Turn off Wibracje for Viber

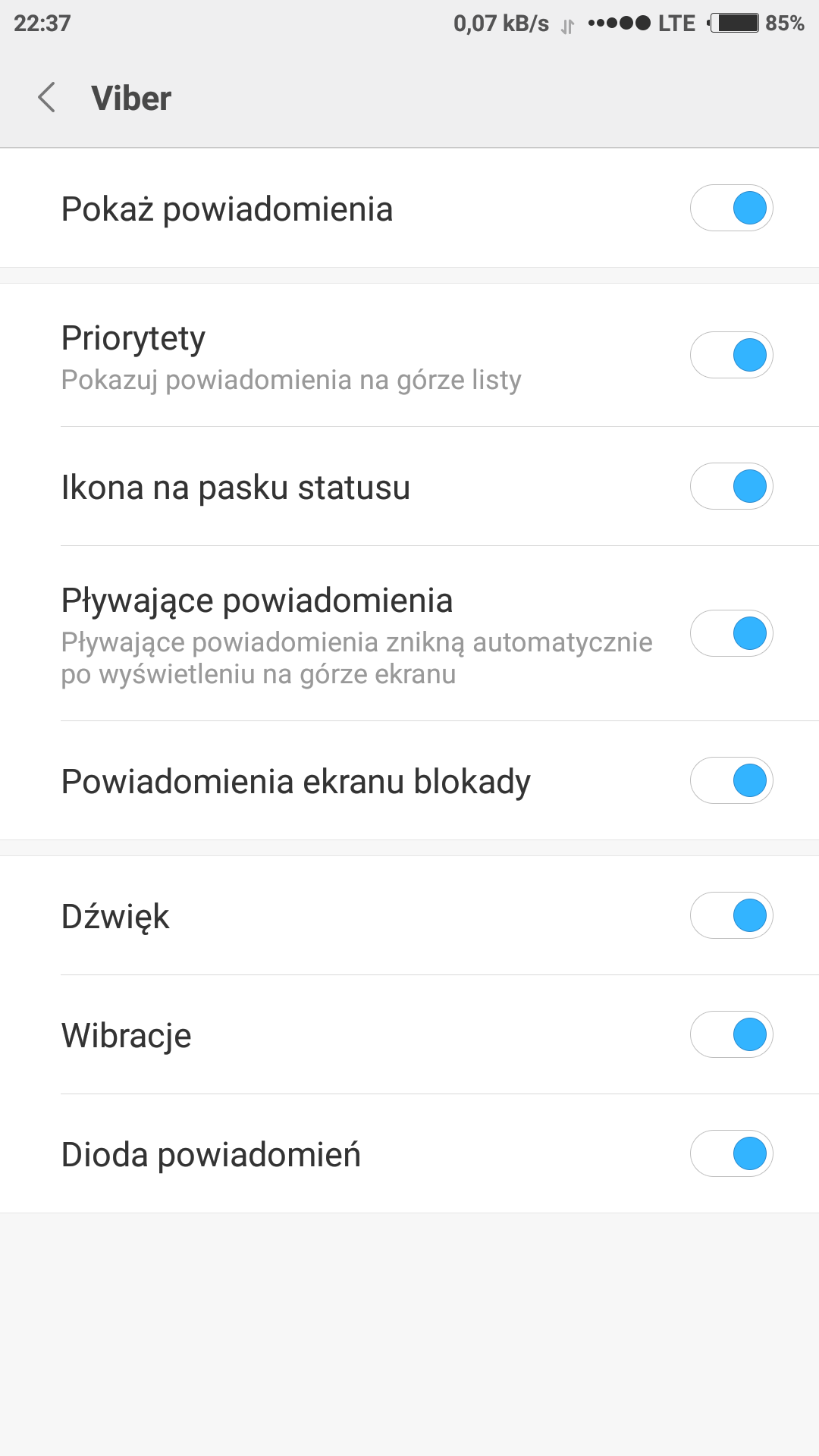click(731, 1034)
